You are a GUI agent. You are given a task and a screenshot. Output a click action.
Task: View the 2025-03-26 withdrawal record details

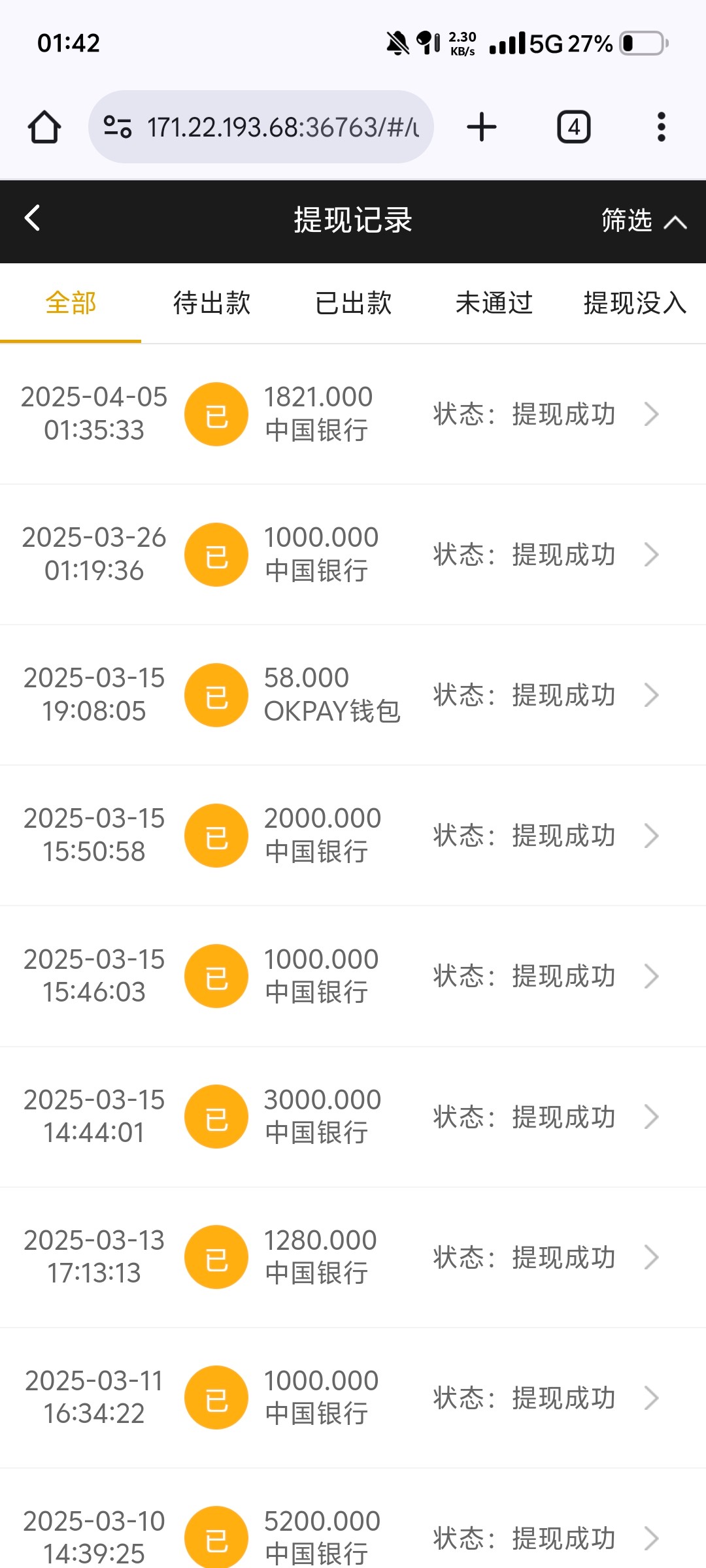click(x=353, y=555)
